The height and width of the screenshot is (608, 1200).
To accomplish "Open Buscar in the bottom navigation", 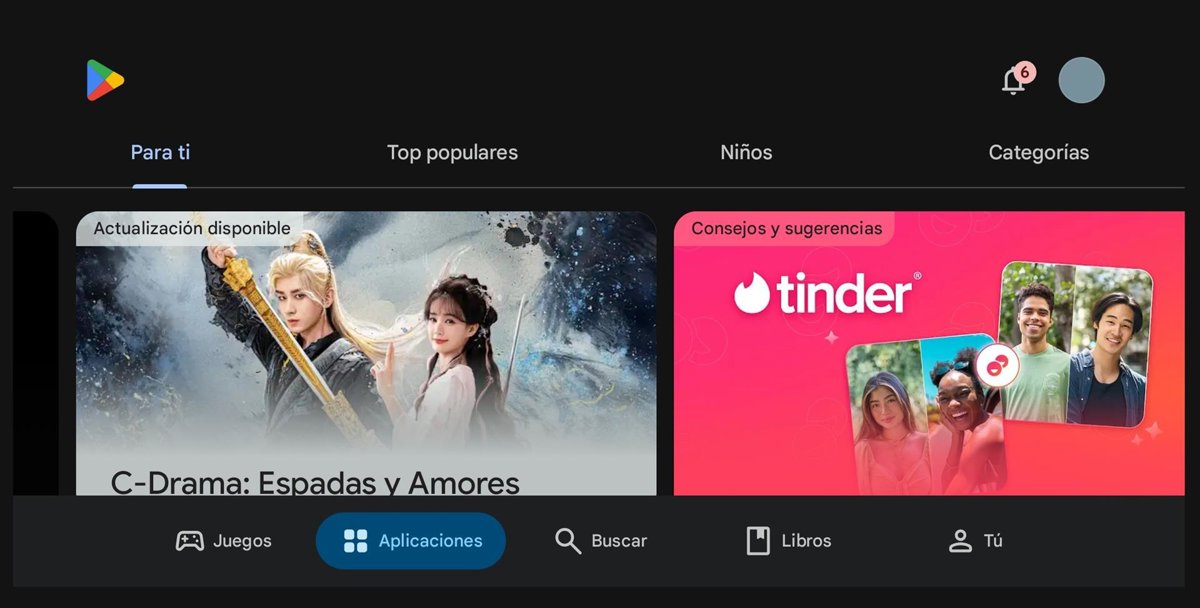I will point(601,541).
